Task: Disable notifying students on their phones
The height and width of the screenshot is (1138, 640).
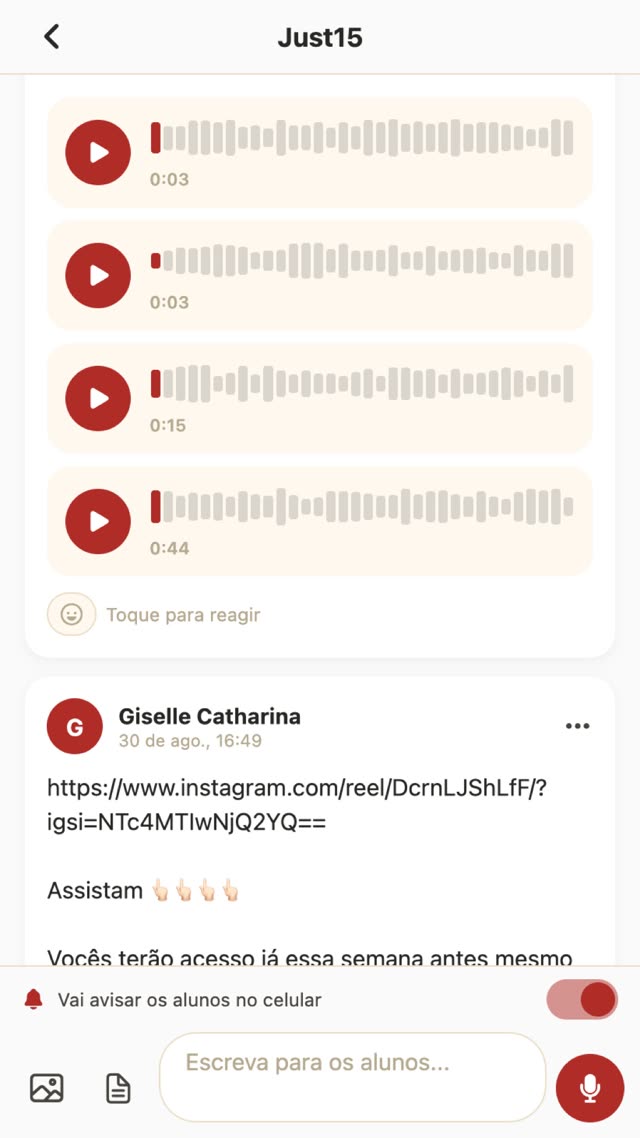Action: [582, 1000]
